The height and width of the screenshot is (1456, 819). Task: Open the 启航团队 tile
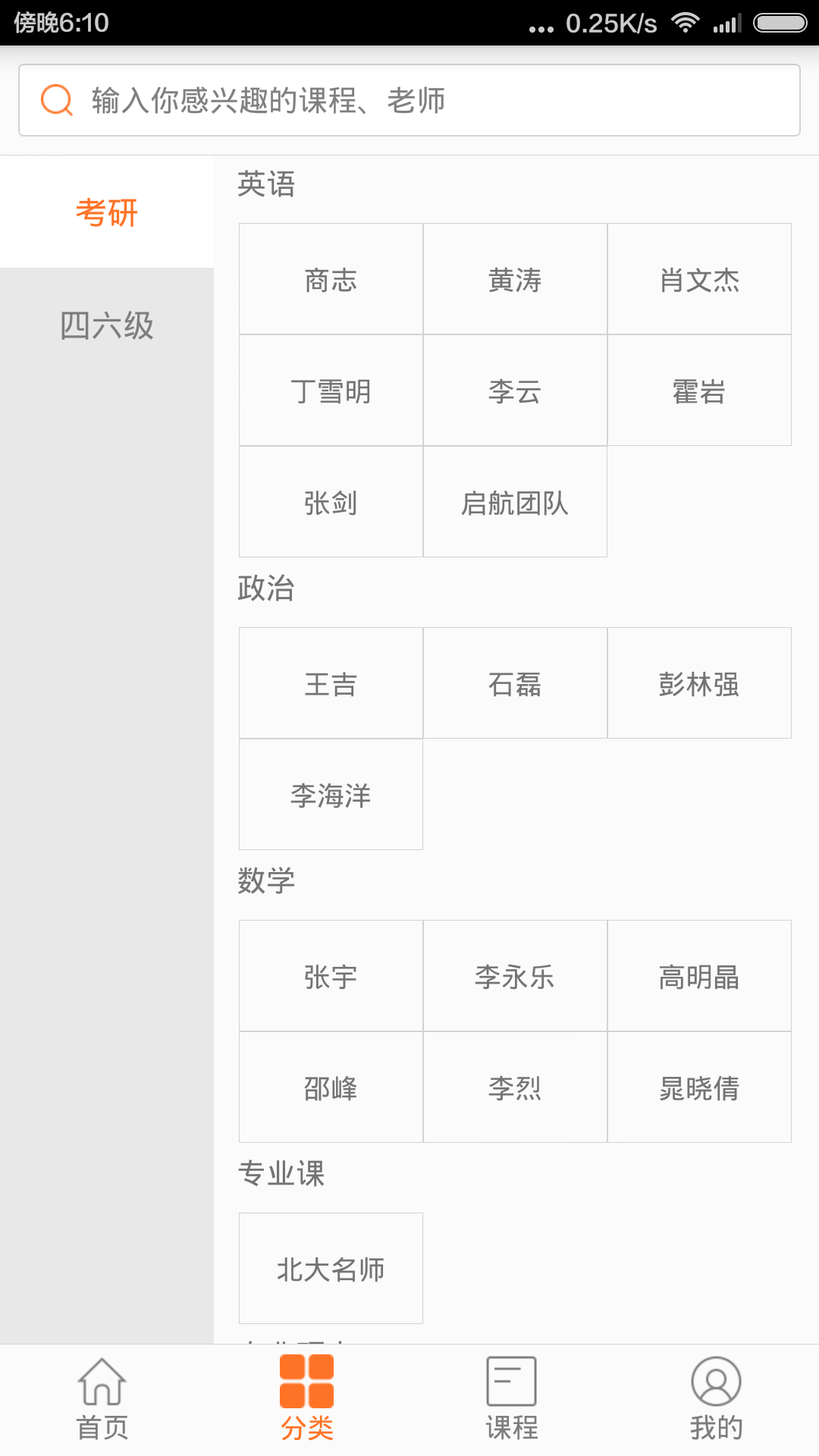[515, 502]
